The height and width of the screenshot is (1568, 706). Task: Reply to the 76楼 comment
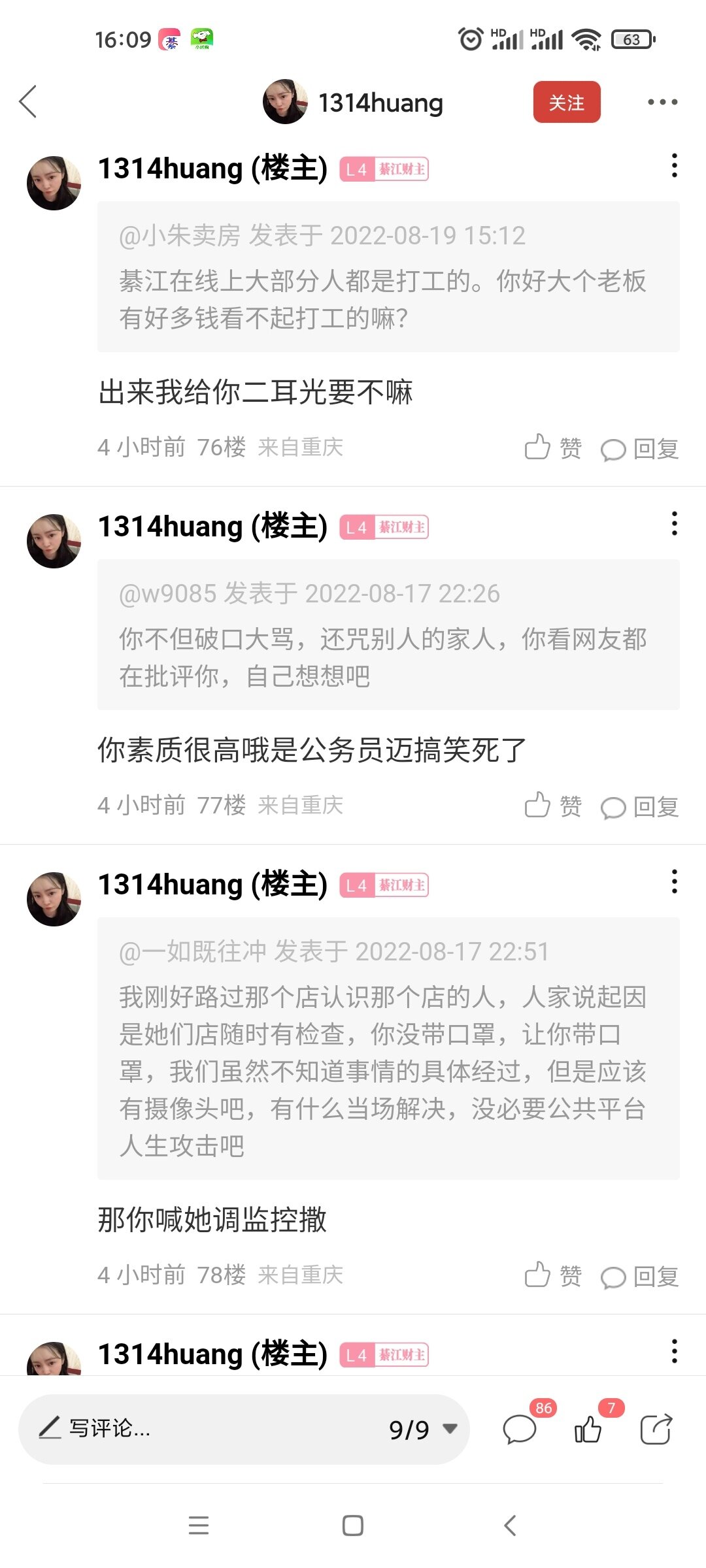[639, 449]
